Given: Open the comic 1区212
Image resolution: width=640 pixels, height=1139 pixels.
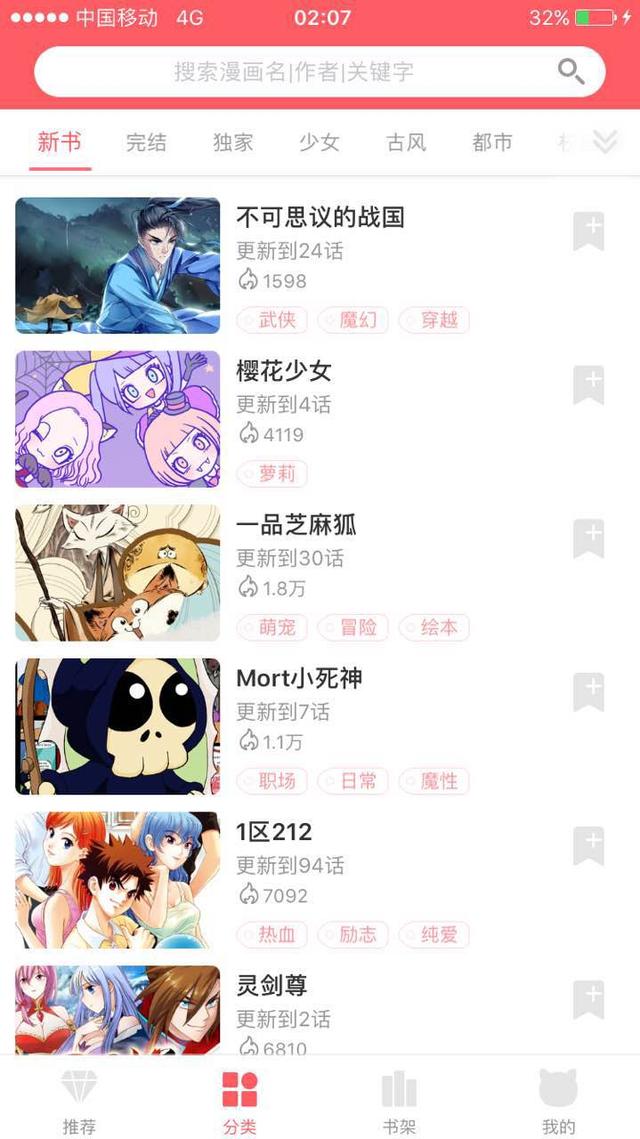Looking at the screenshot, I should click(x=274, y=831).
